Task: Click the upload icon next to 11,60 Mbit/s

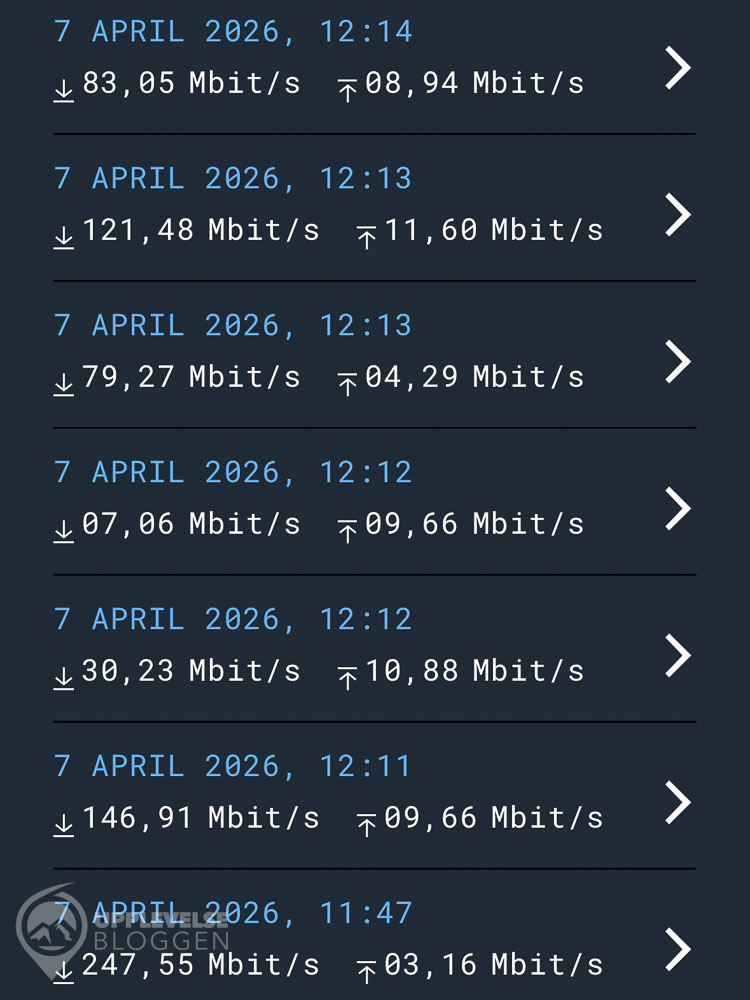Action: point(370,230)
